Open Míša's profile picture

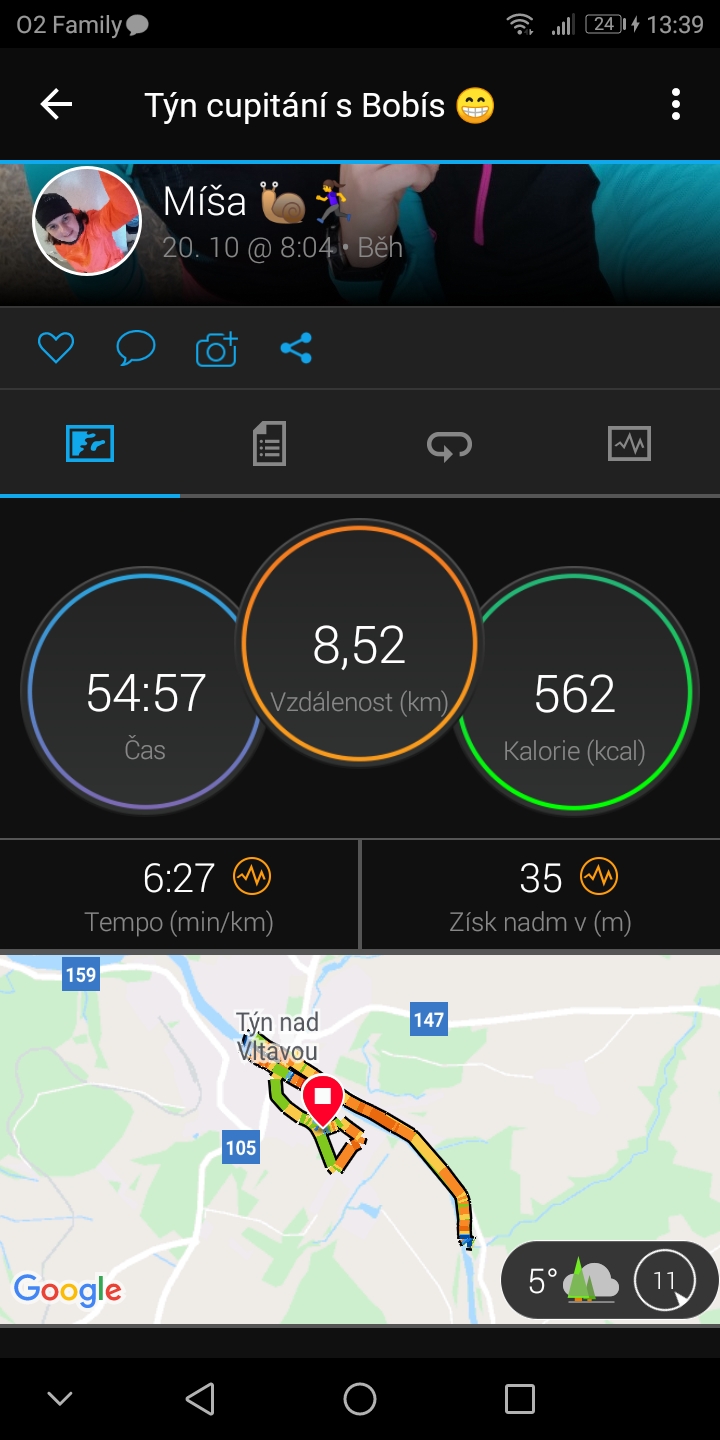pos(87,221)
